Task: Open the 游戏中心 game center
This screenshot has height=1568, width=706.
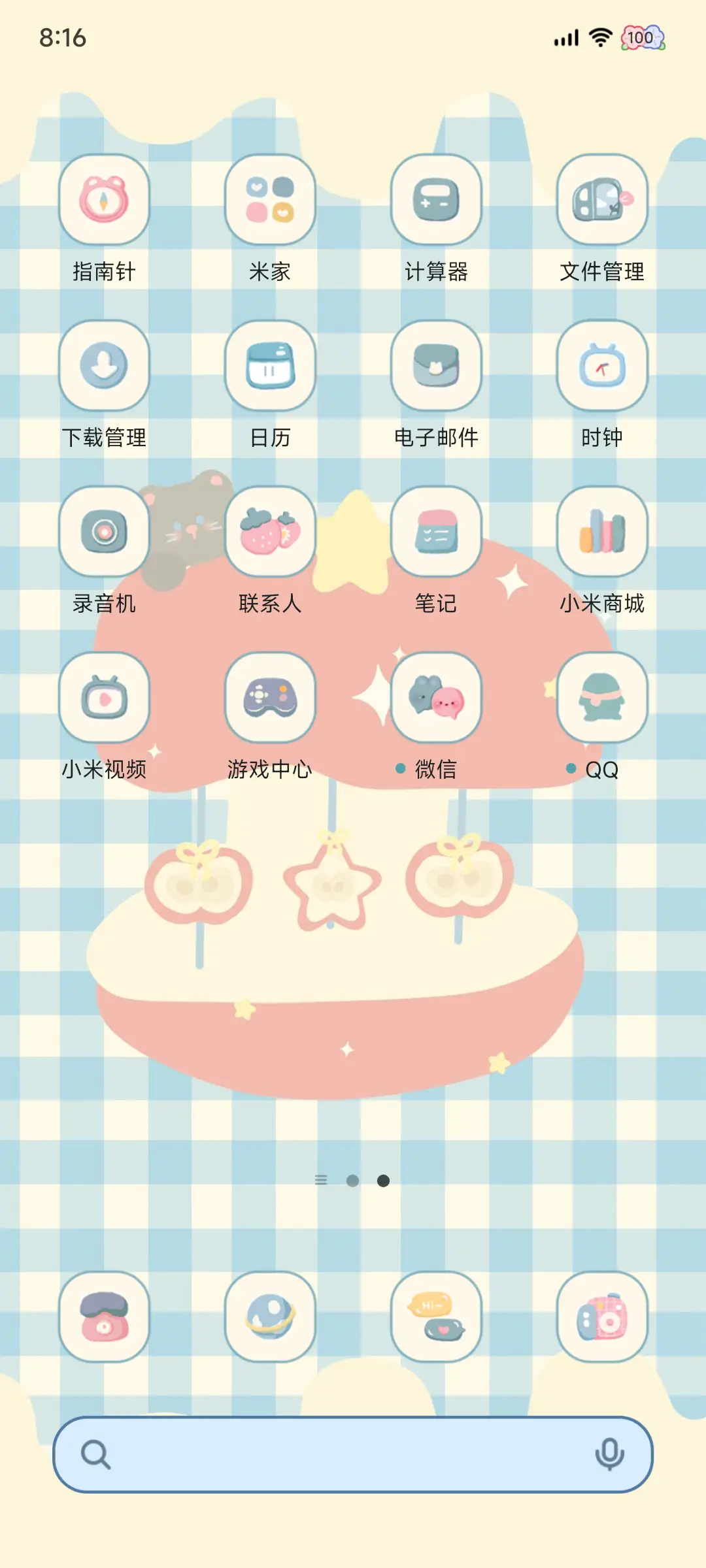Action: (x=270, y=698)
